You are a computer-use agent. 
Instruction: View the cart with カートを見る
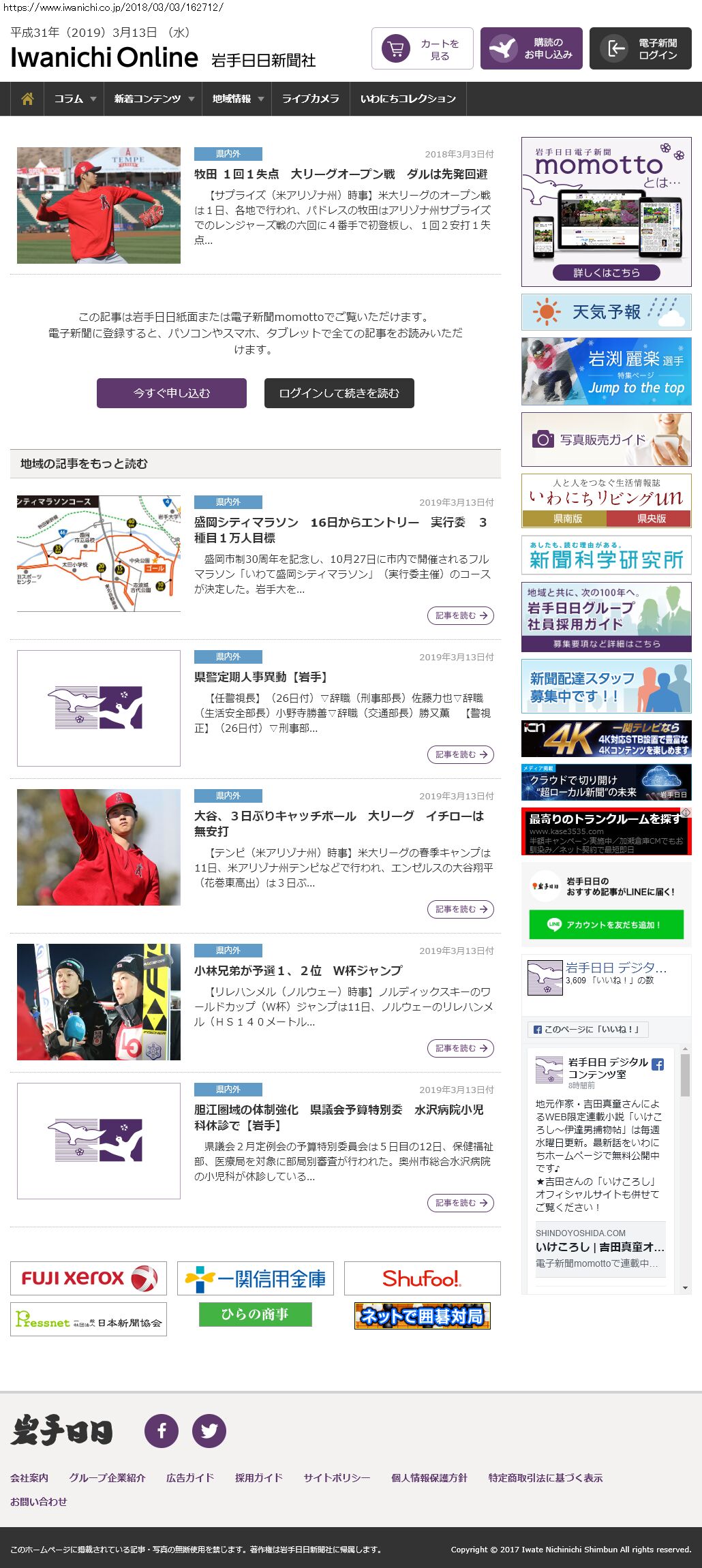[x=423, y=49]
